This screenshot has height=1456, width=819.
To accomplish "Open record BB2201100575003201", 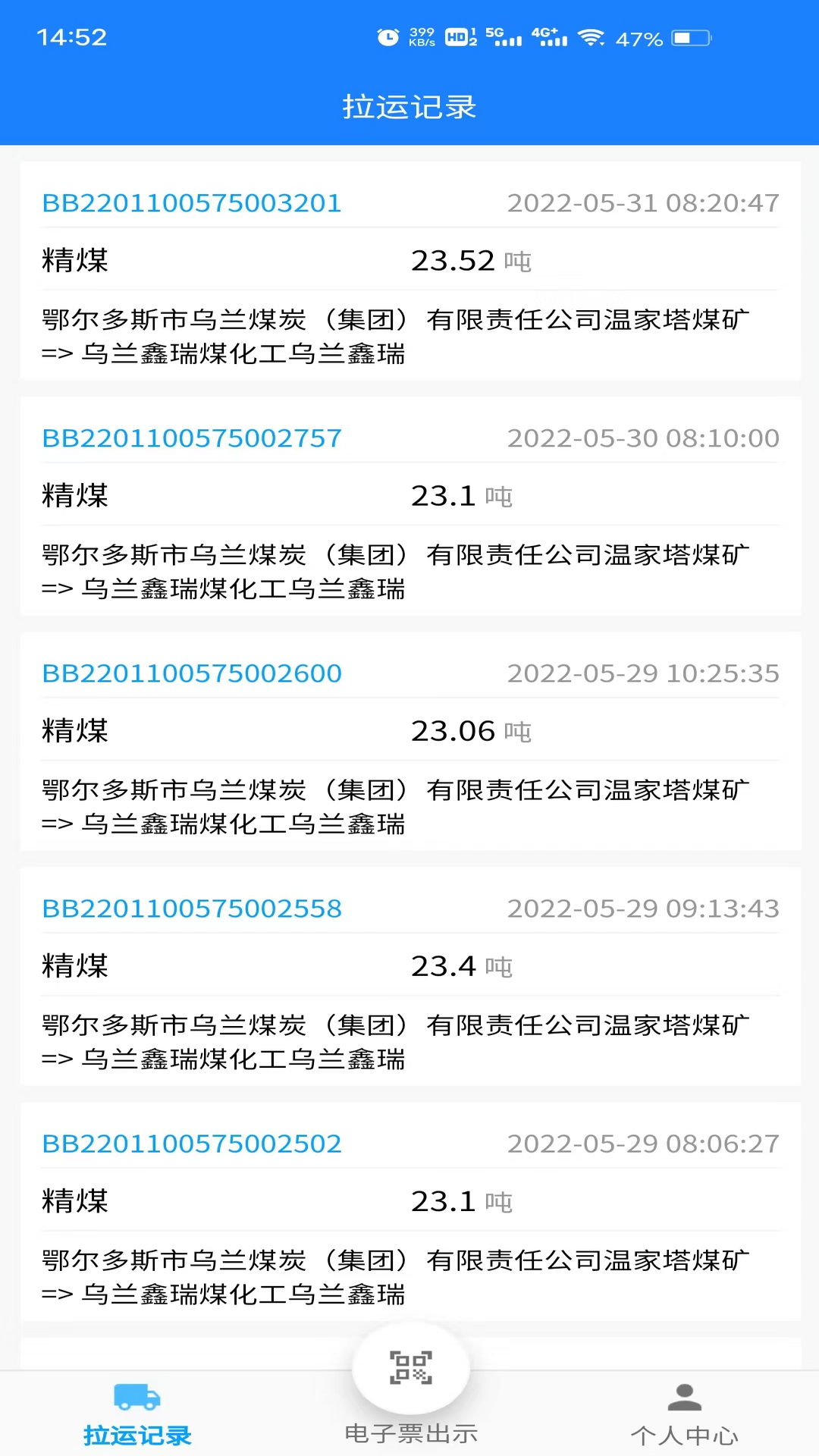I will [x=191, y=202].
